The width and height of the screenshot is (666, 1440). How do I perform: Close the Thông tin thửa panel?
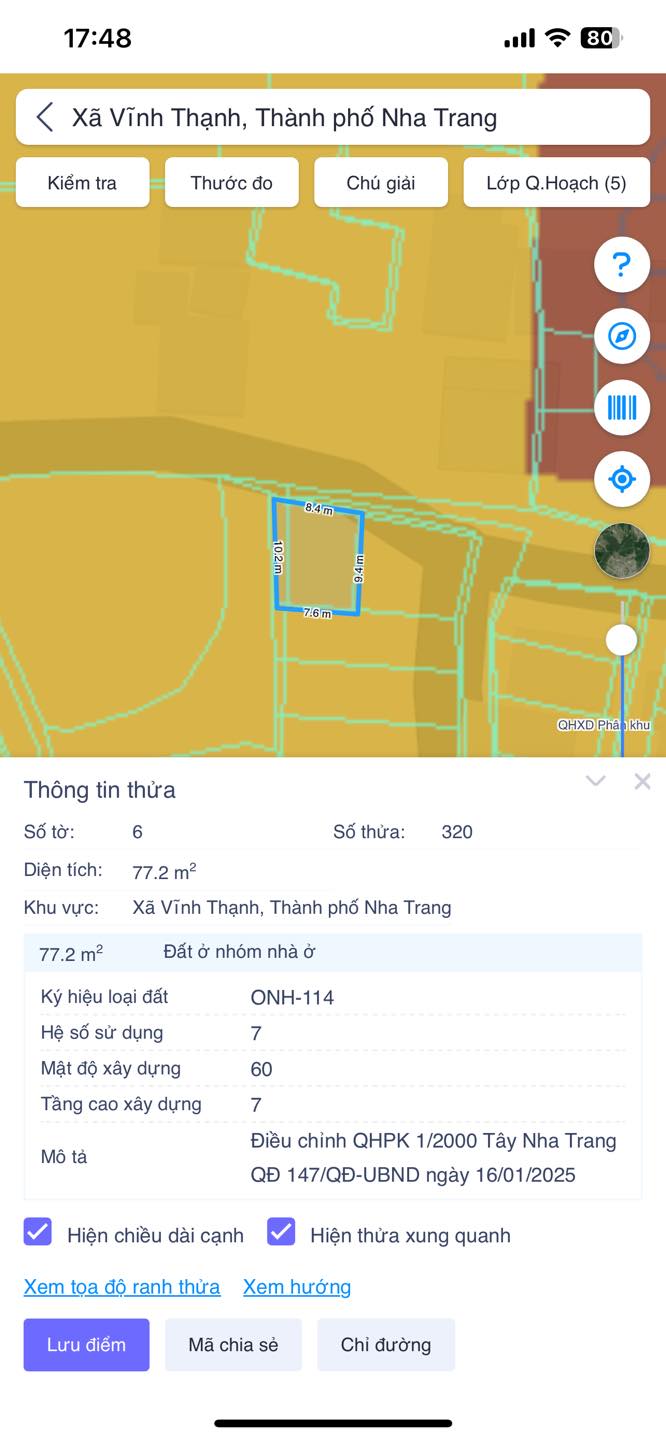point(643,781)
